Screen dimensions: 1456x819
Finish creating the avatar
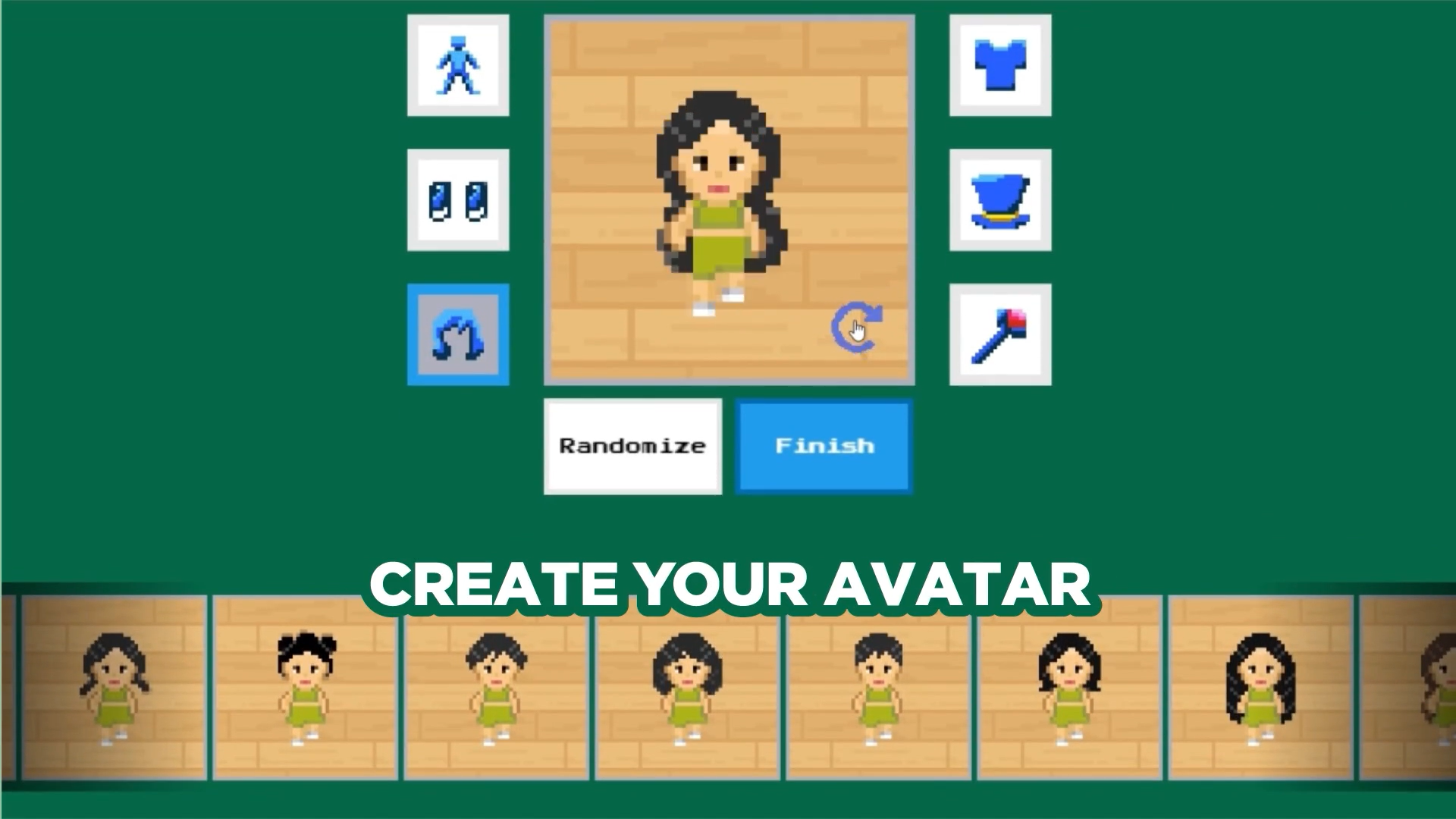click(x=824, y=446)
